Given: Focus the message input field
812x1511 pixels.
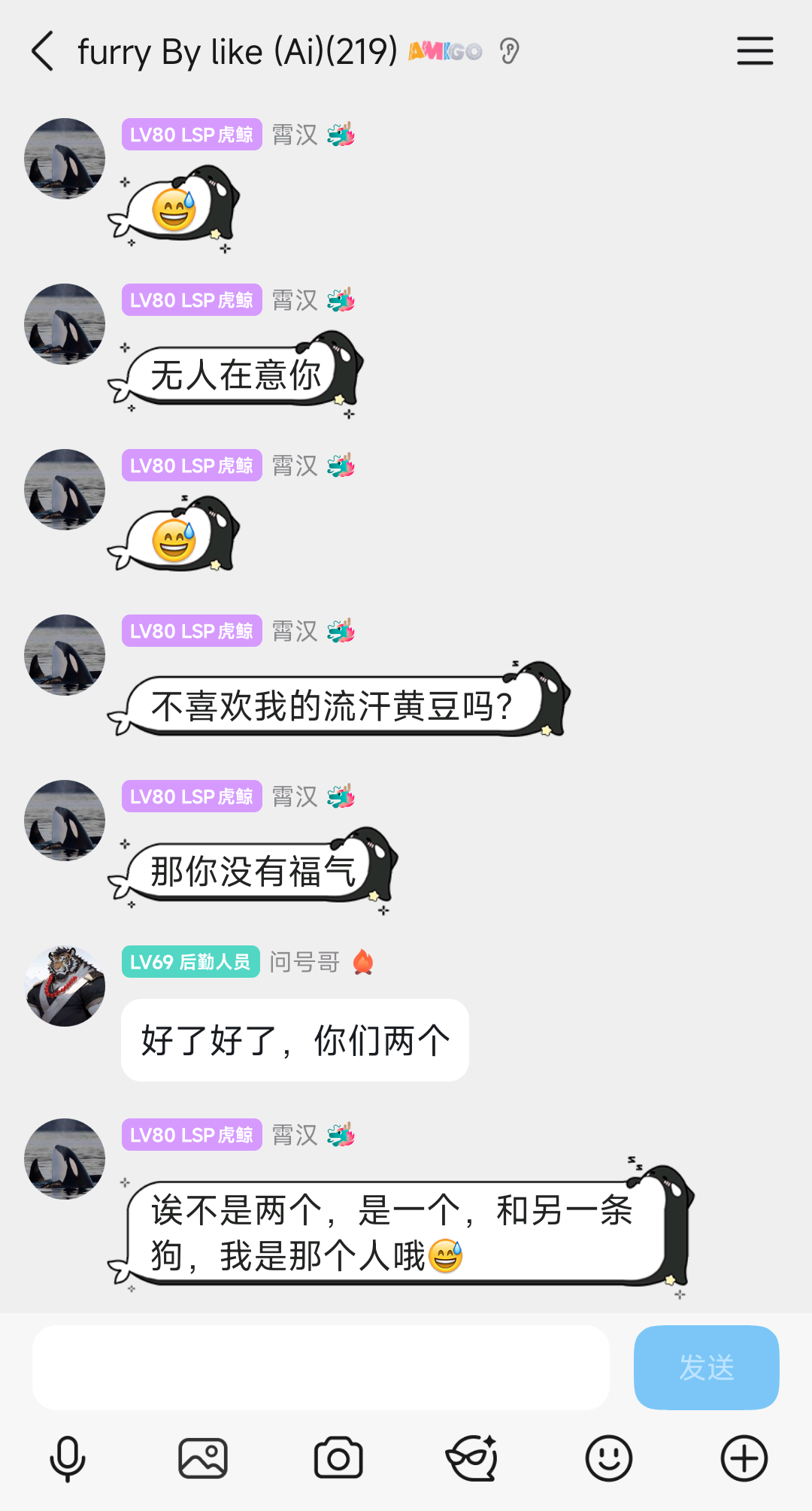Looking at the screenshot, I should click(320, 1367).
